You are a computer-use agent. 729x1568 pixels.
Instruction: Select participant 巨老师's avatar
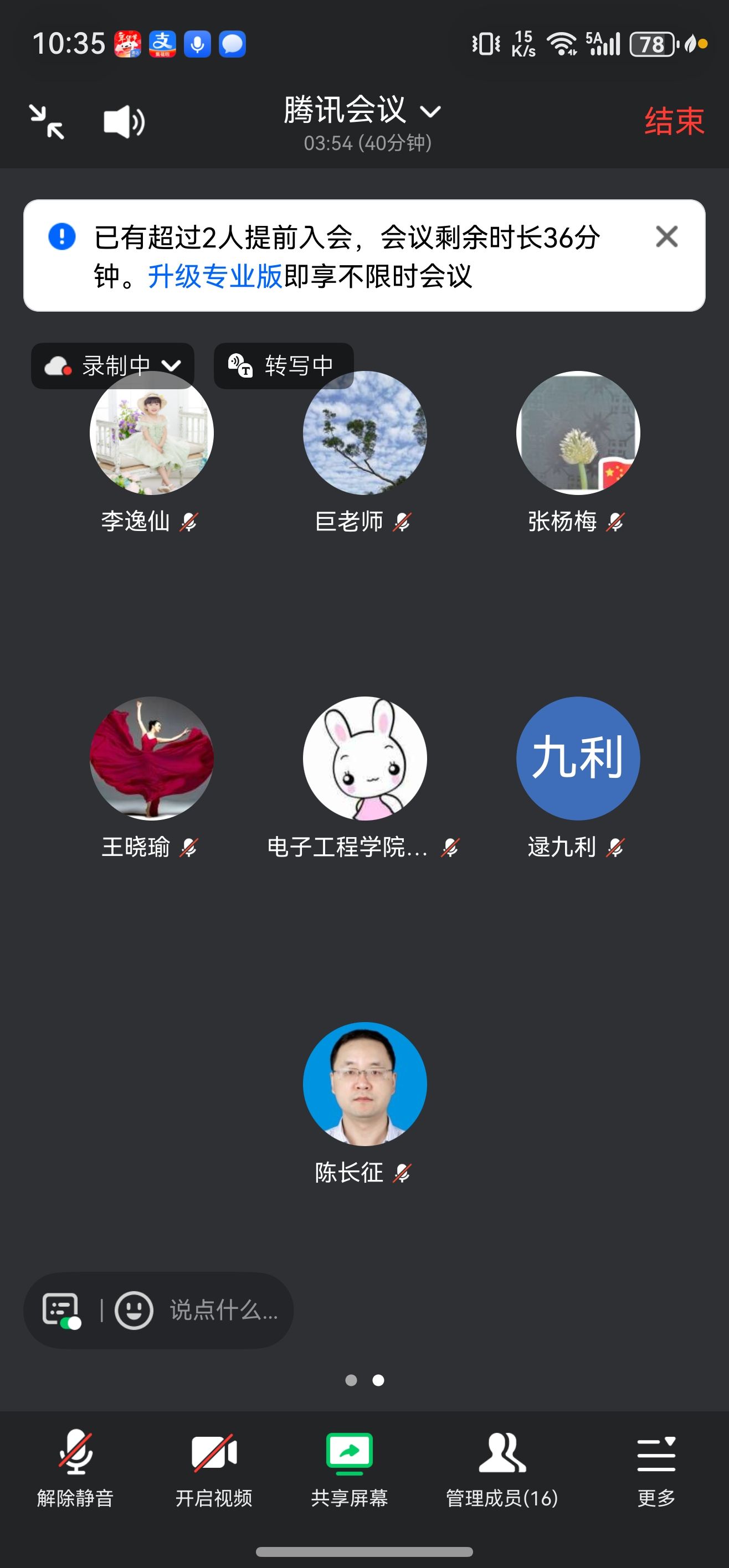click(x=364, y=434)
